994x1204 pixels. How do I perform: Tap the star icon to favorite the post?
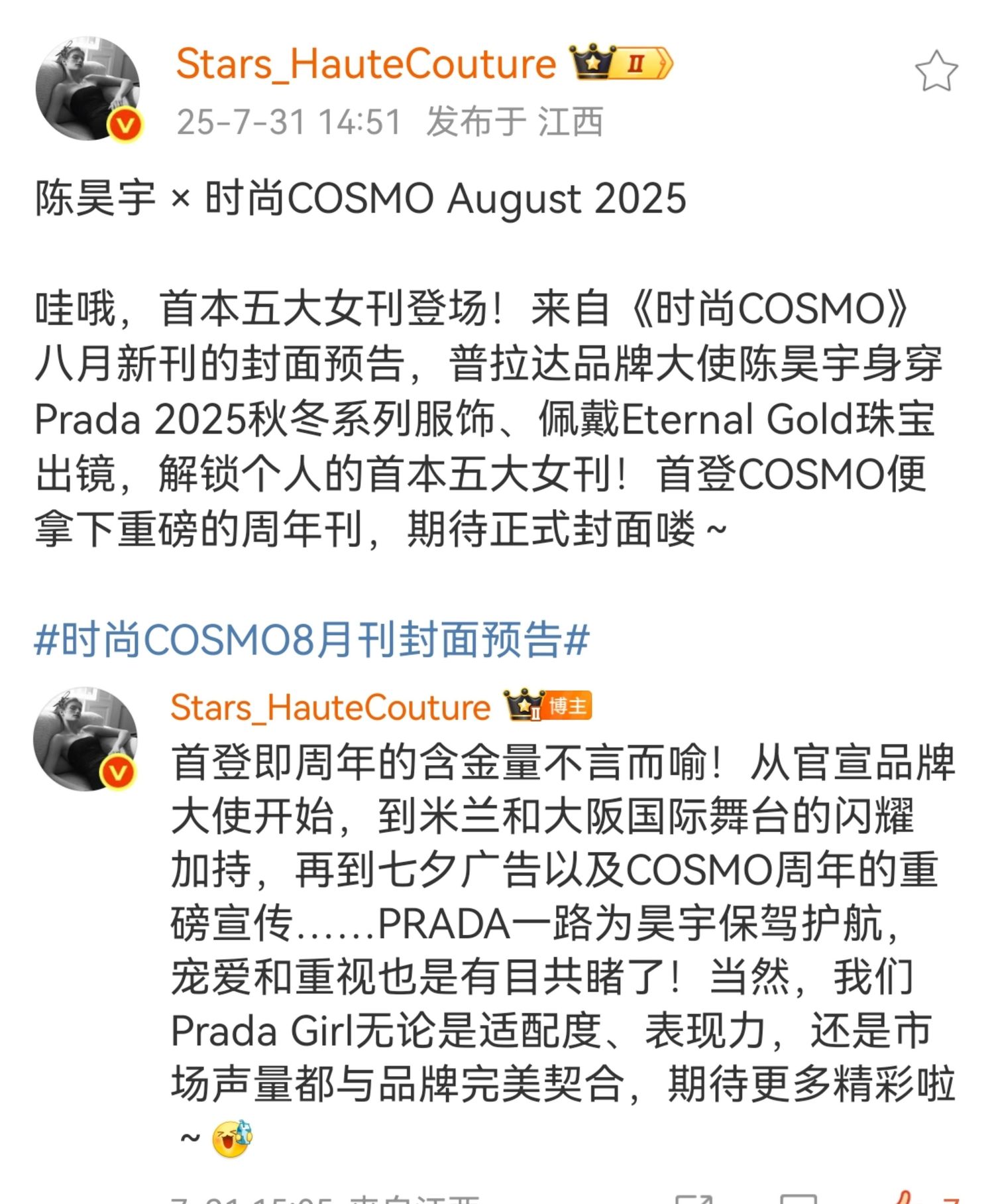(x=936, y=72)
